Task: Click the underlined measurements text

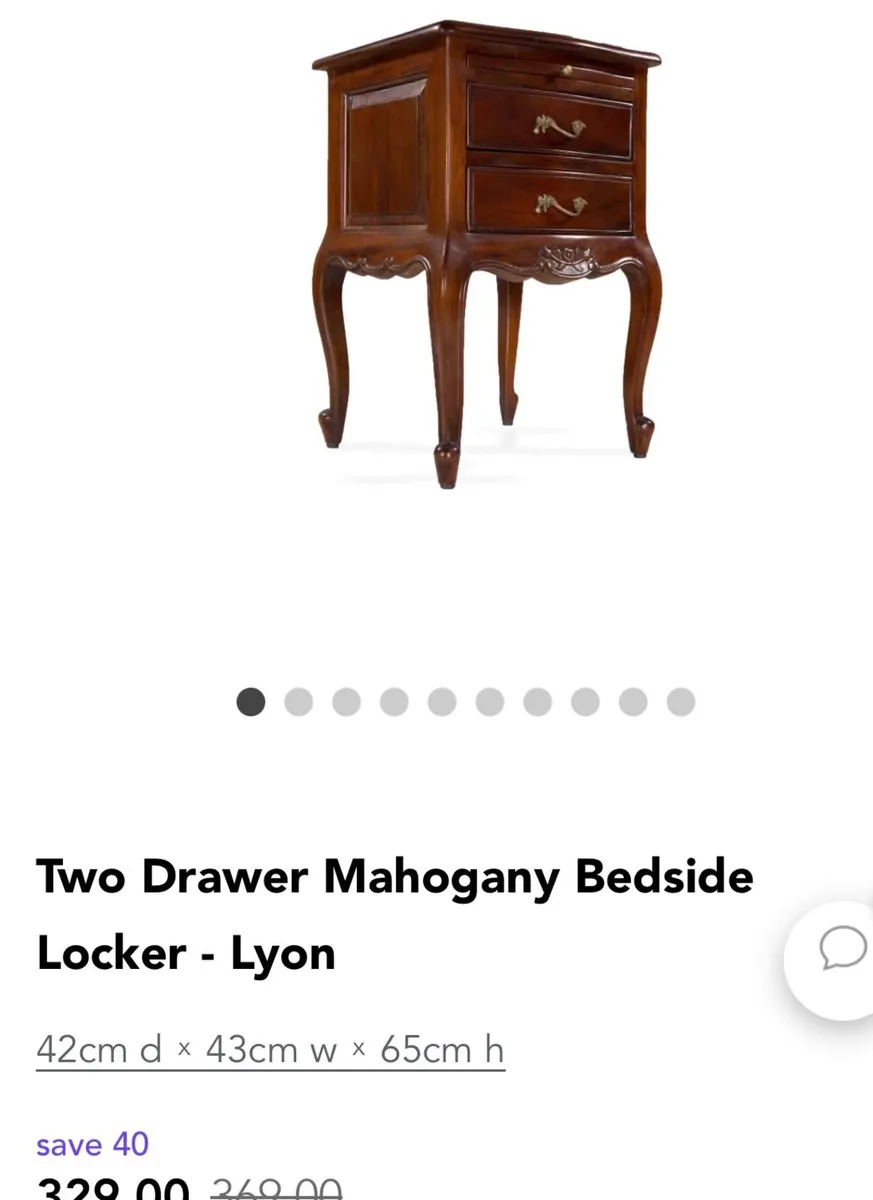Action: (270, 1049)
